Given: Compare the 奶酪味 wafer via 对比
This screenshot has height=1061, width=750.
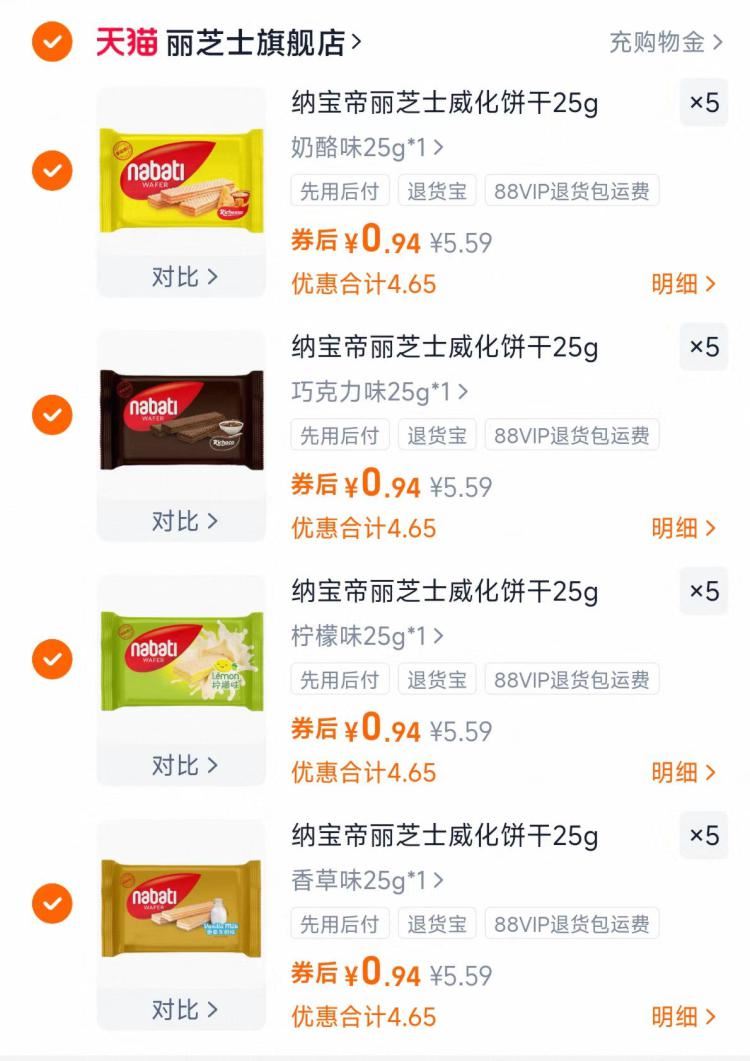Looking at the screenshot, I should click(x=183, y=277).
